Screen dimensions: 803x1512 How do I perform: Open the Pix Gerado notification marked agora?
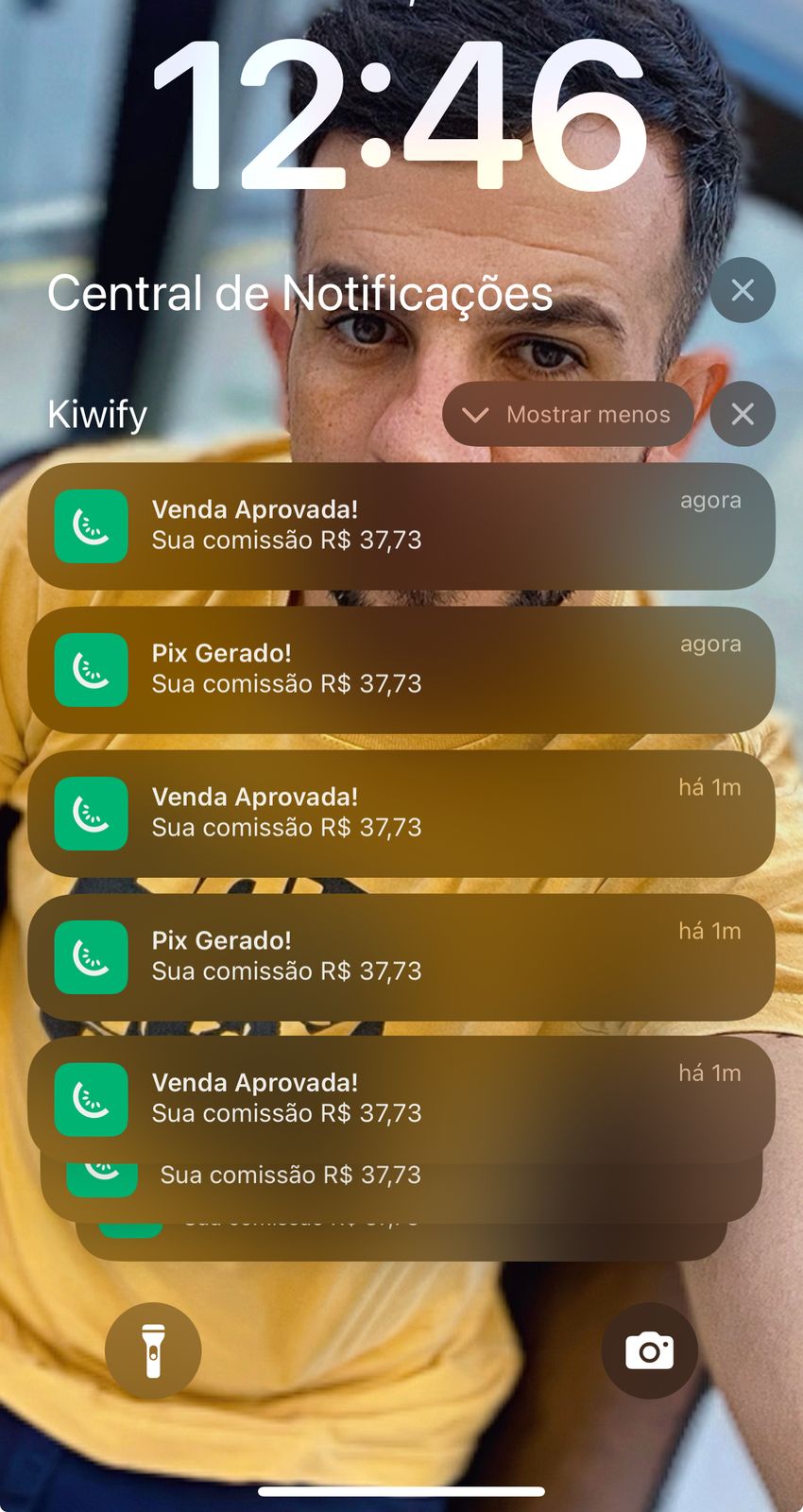tap(401, 670)
